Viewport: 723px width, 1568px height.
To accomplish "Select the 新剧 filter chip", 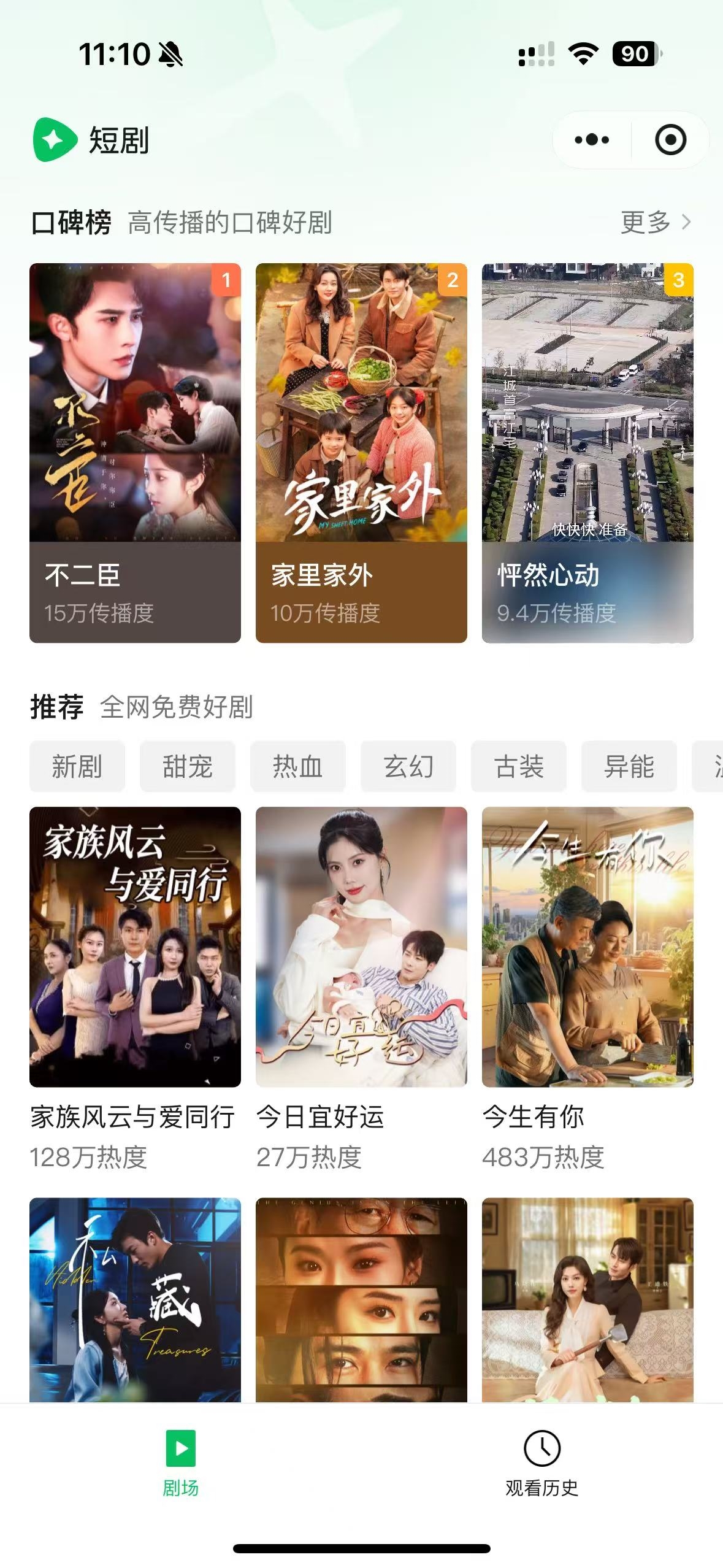I will coord(77,767).
